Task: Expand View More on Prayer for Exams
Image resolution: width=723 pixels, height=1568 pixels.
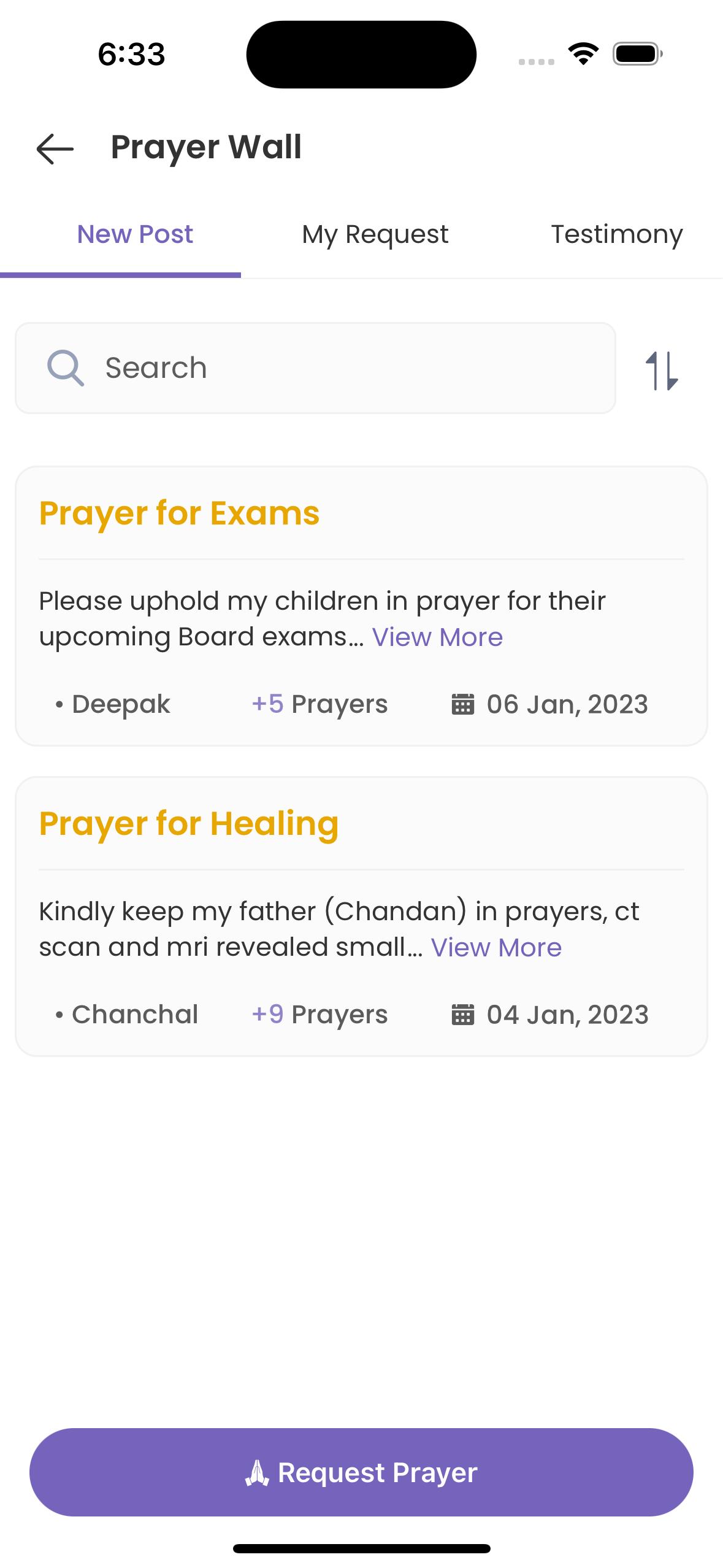Action: [x=437, y=637]
